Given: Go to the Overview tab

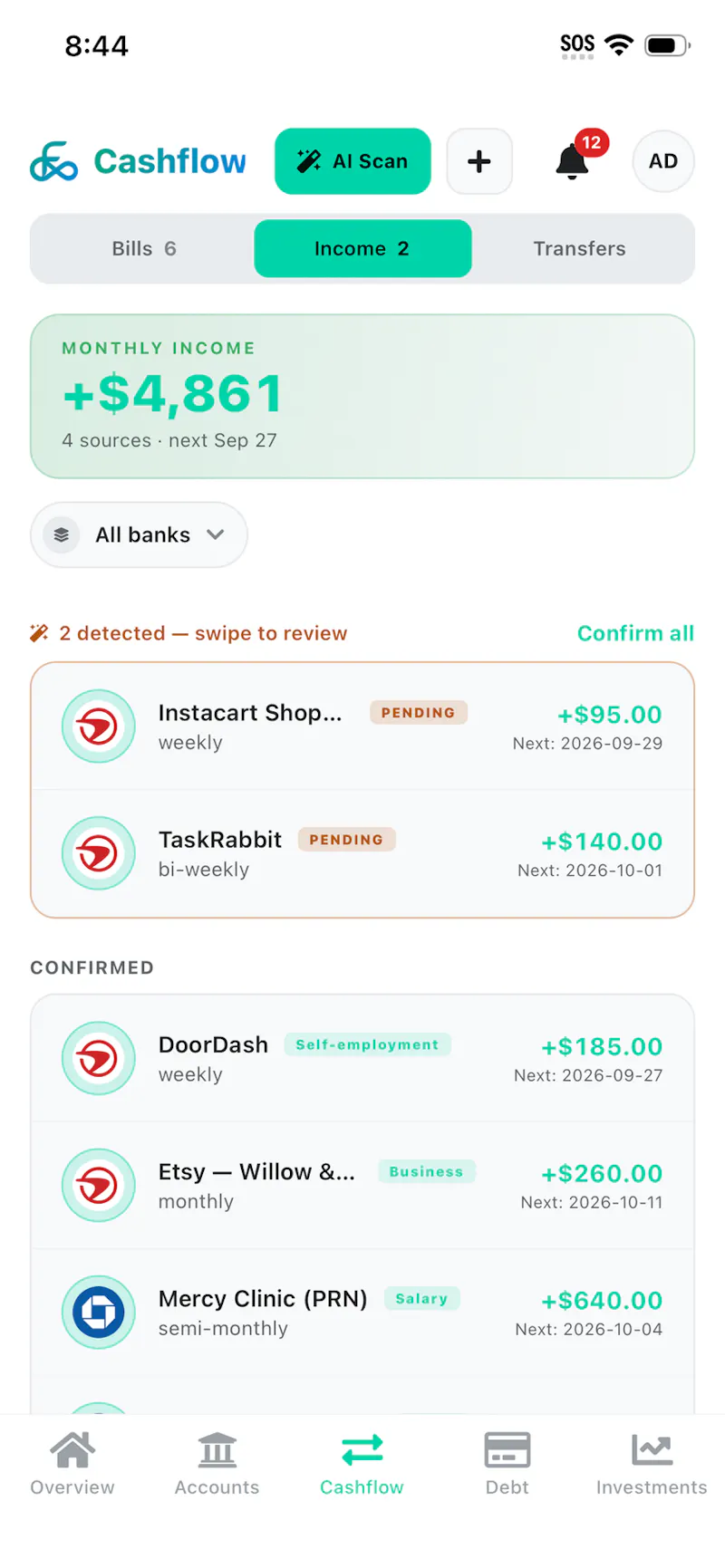Looking at the screenshot, I should (x=72, y=1464).
